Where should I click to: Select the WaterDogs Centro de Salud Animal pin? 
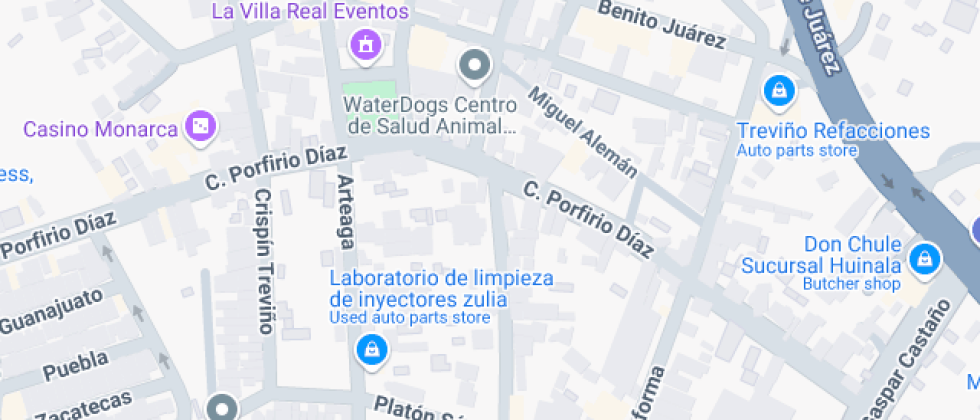coord(475,67)
